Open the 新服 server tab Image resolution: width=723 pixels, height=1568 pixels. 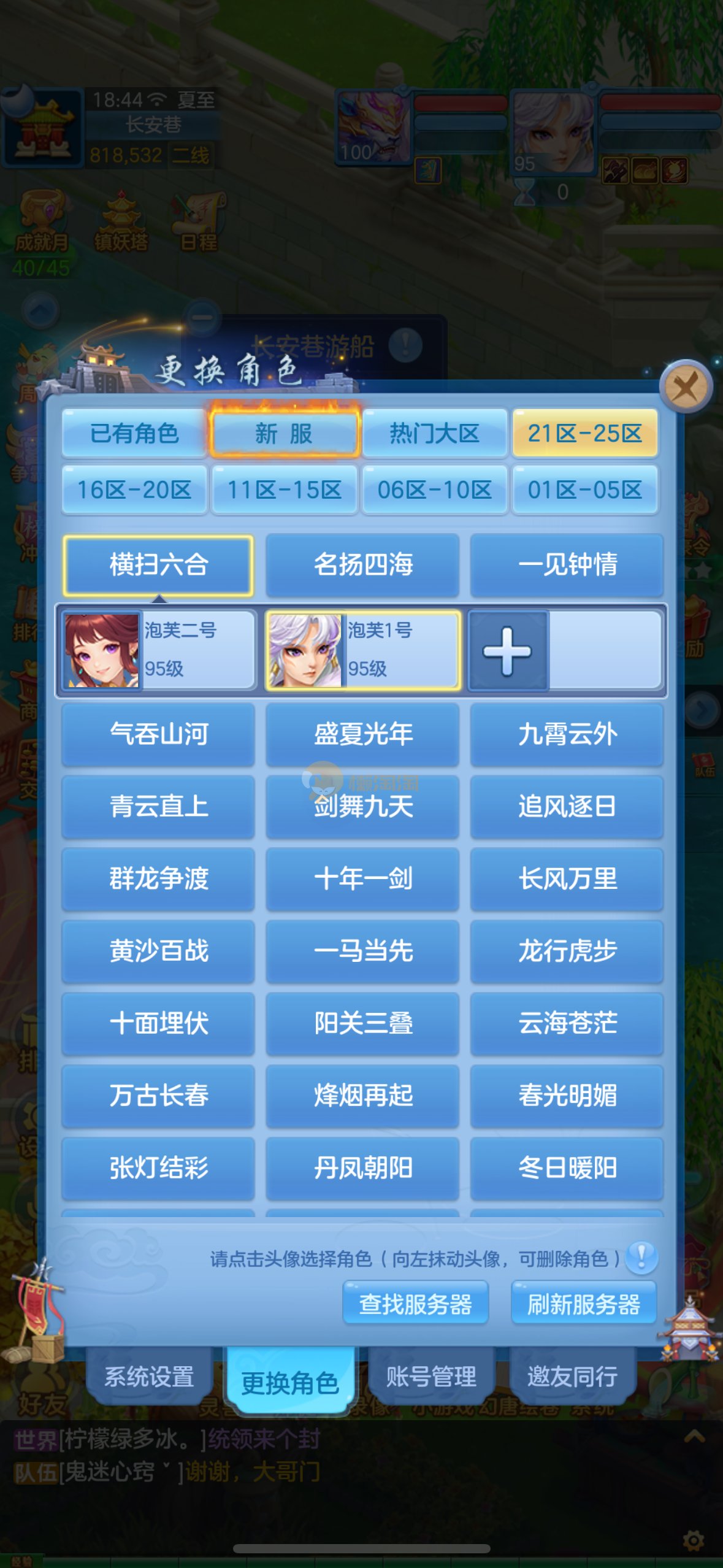coord(284,433)
